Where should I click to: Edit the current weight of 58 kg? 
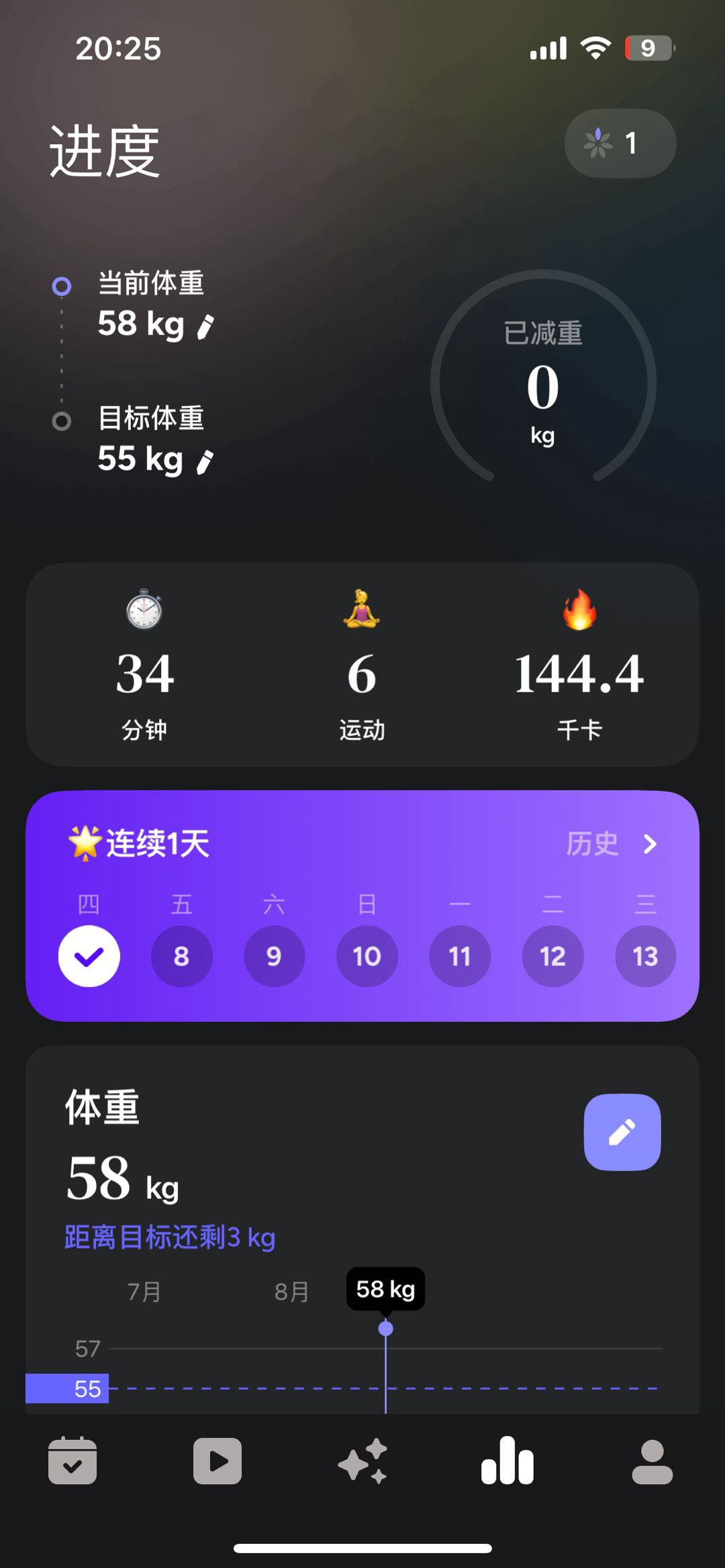tap(205, 327)
